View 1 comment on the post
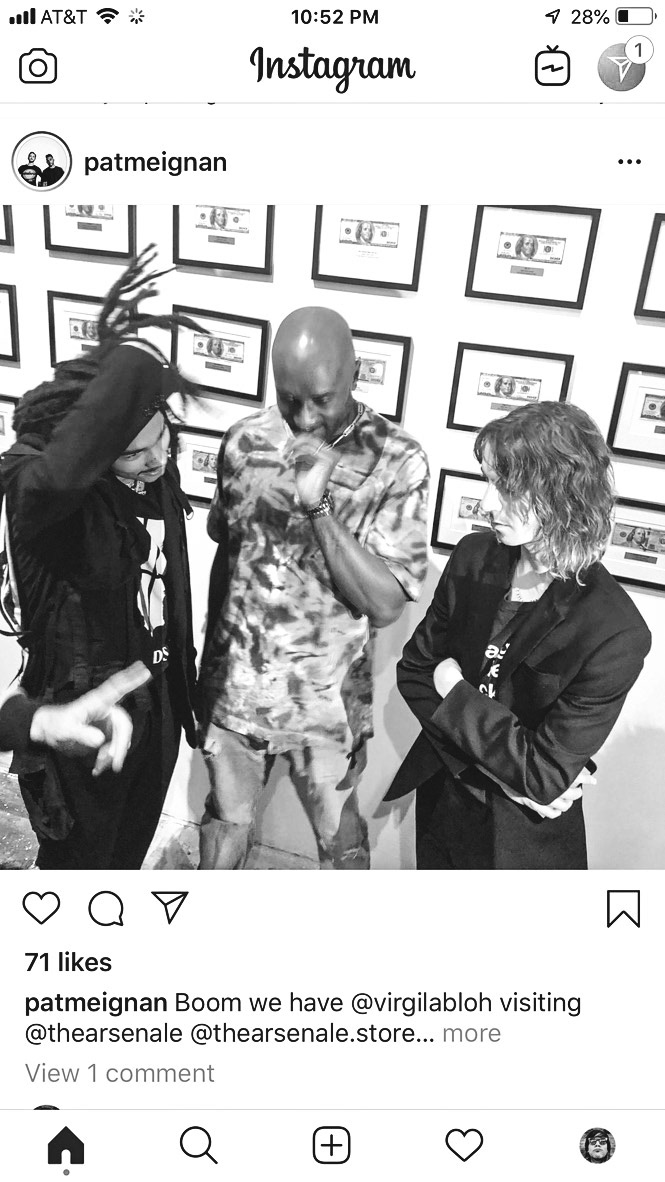The width and height of the screenshot is (665, 1182). click(120, 1073)
